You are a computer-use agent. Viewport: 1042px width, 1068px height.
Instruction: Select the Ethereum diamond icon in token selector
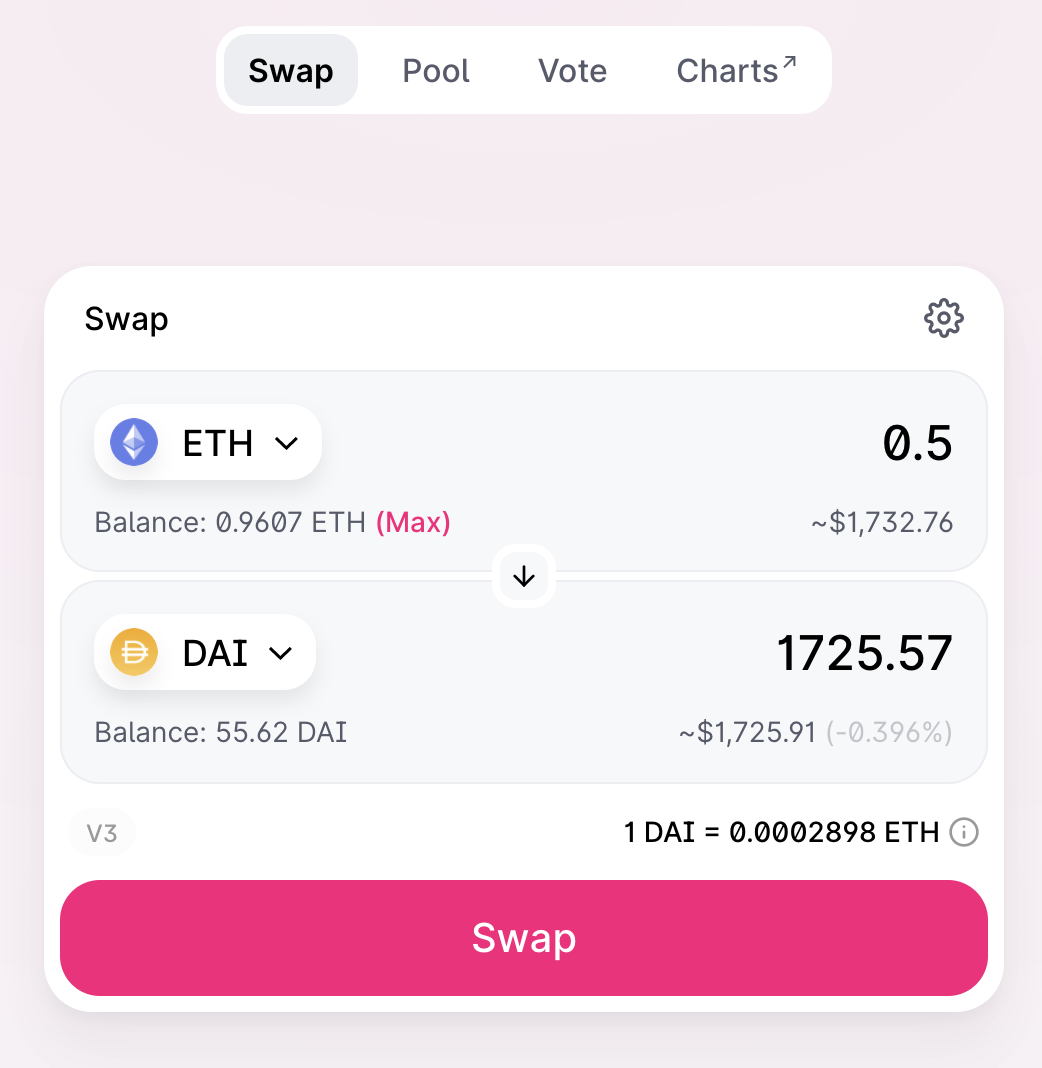pos(133,441)
